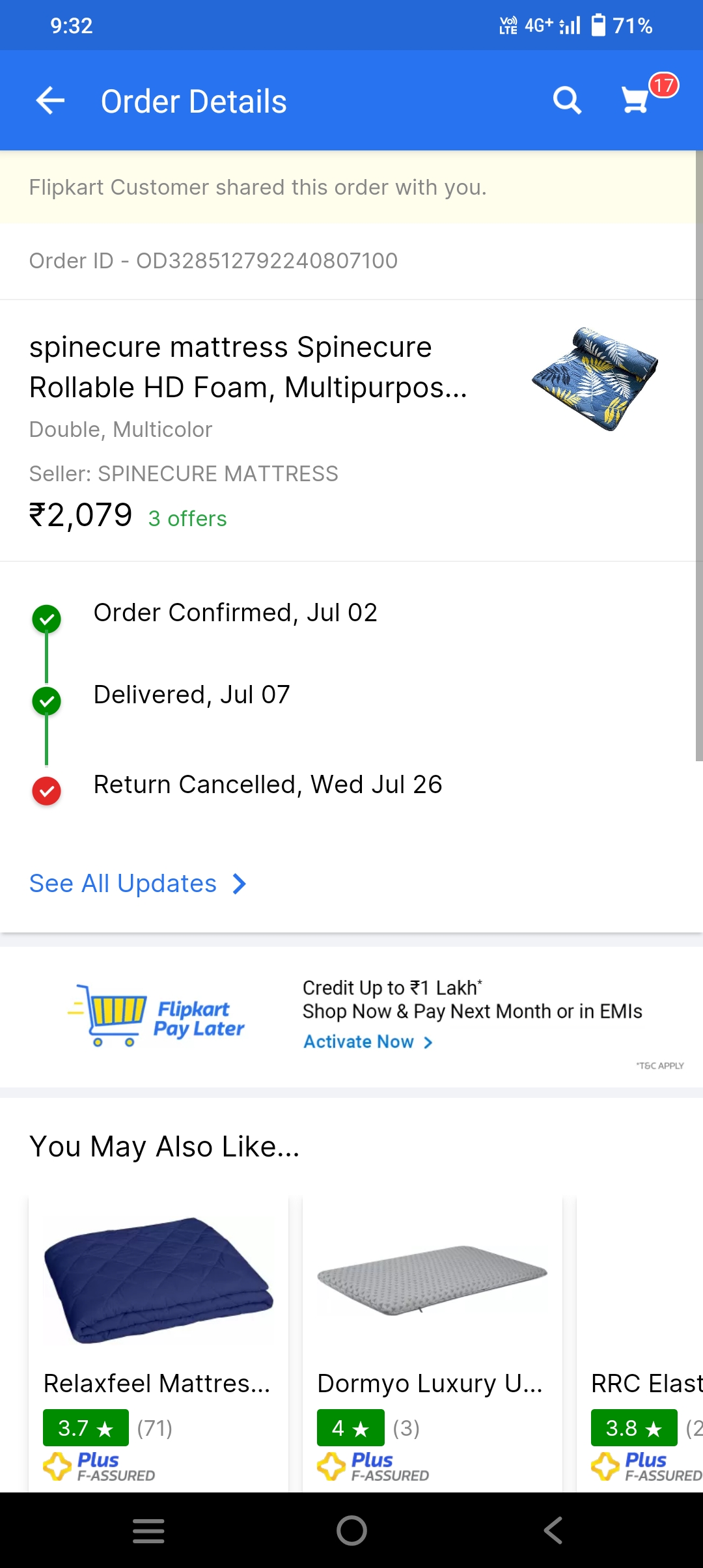Viewport: 703px width, 1568px height.
Task: Tap the system home button
Action: point(351,1530)
